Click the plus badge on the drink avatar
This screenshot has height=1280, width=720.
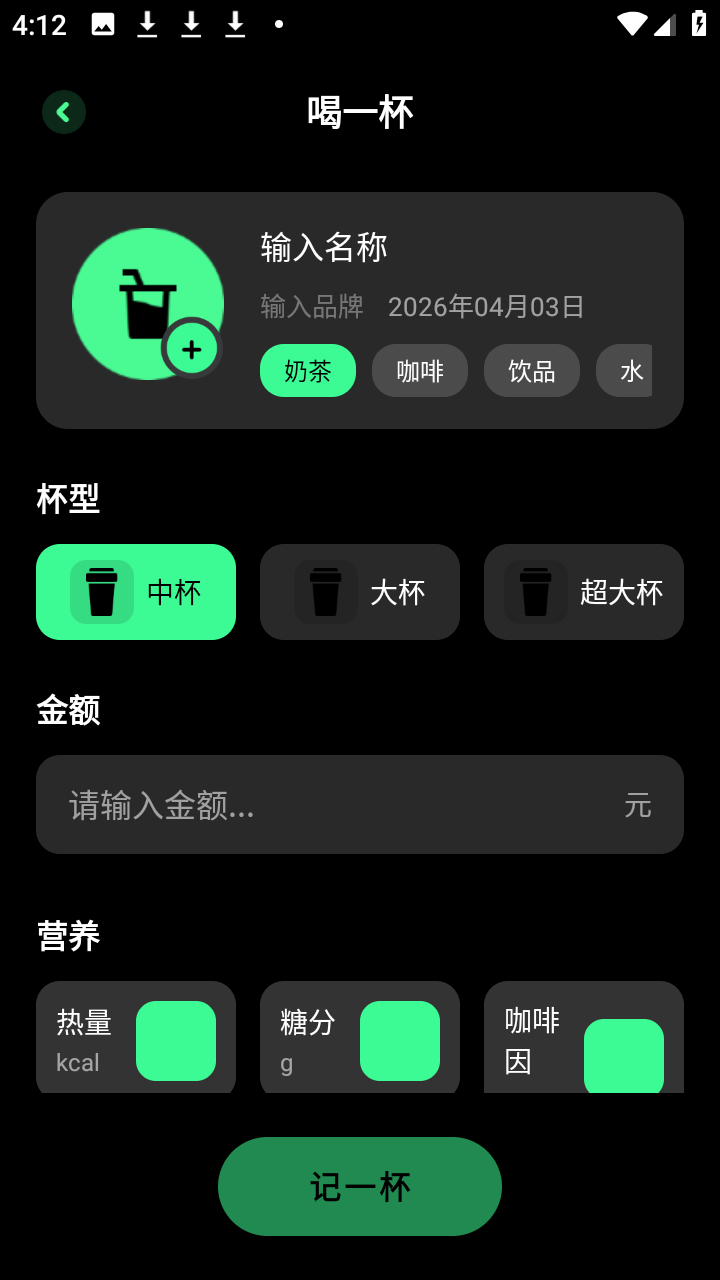coord(191,349)
